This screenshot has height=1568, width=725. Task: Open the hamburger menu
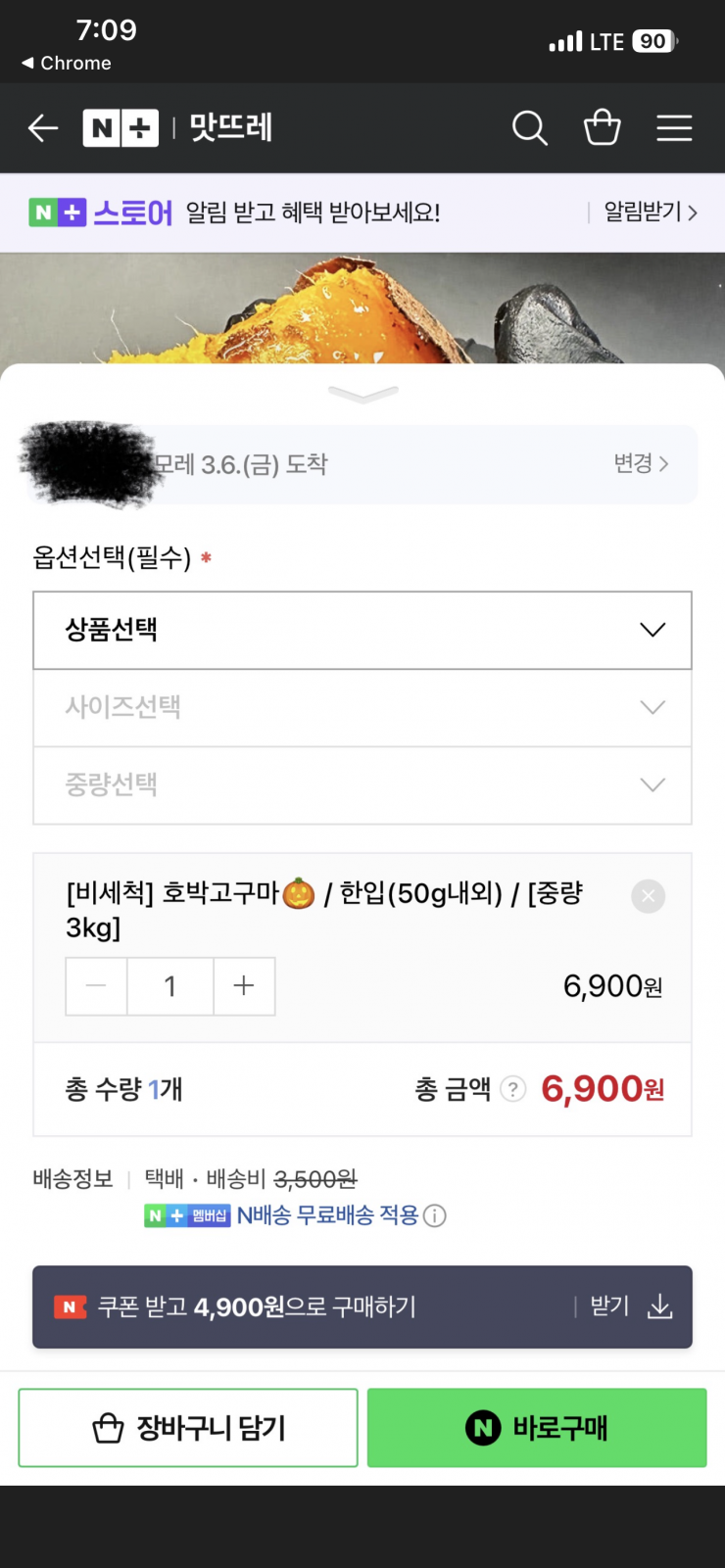pyautogui.click(x=674, y=128)
